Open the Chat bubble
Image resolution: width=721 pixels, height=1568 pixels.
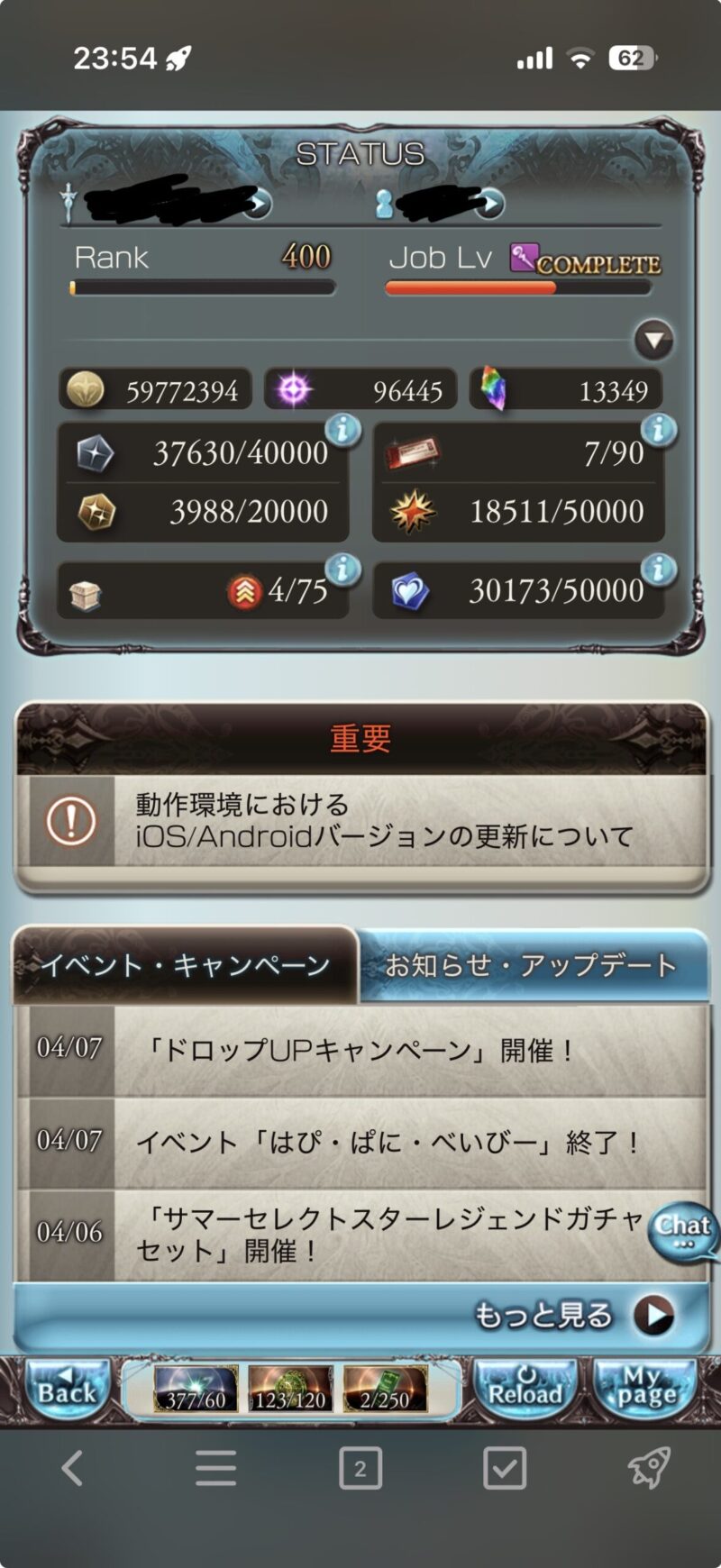coord(683,1231)
